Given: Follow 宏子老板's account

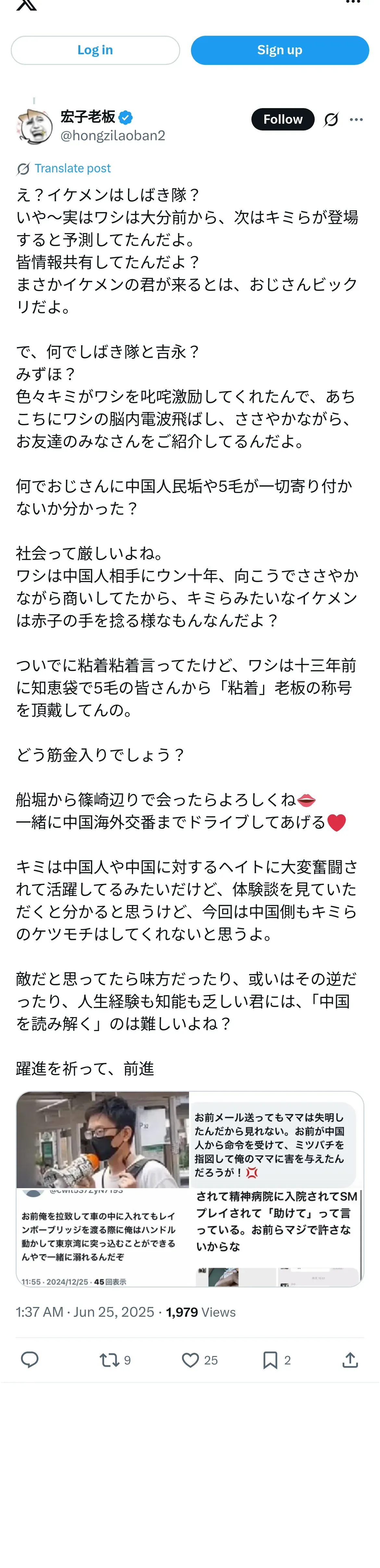Looking at the screenshot, I should tap(283, 119).
